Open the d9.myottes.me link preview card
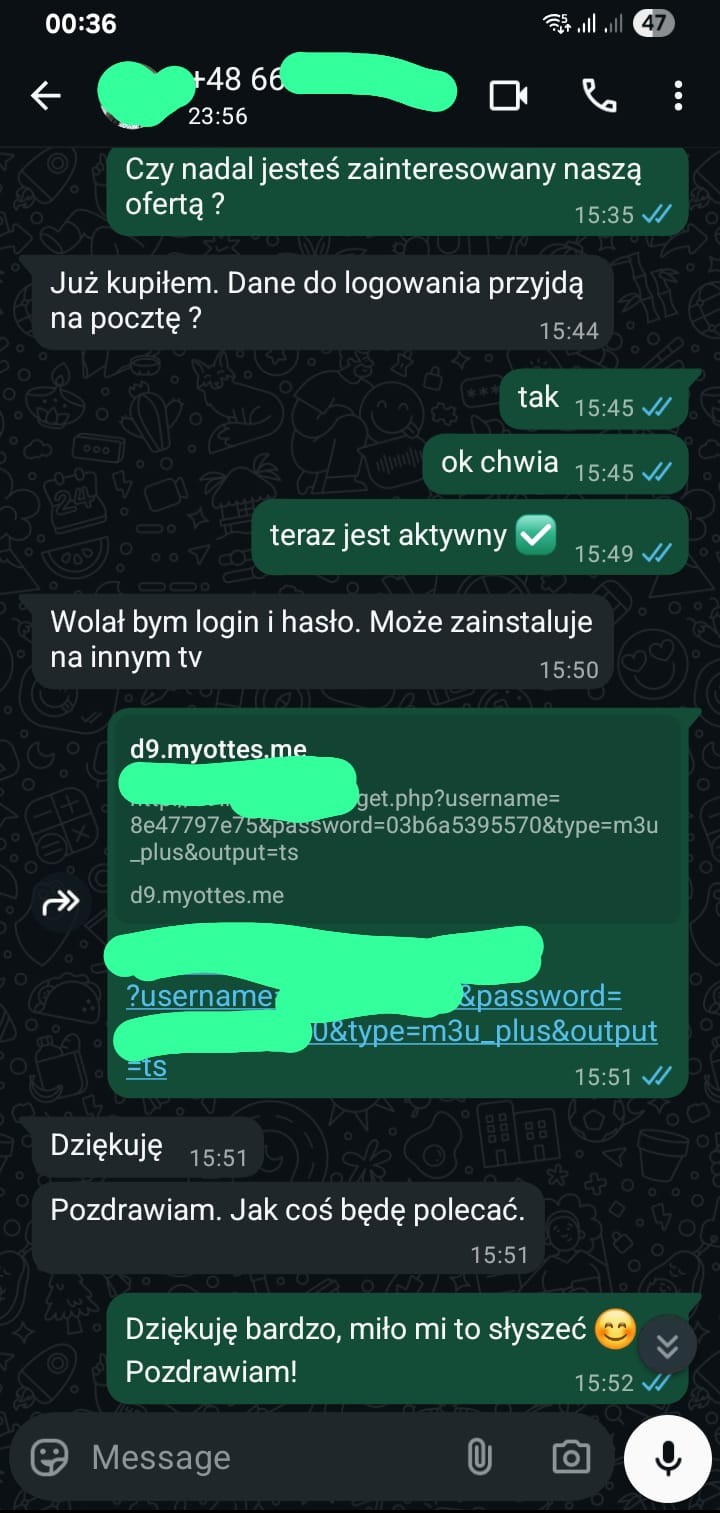The height and width of the screenshot is (1513, 720). pyautogui.click(x=395, y=820)
